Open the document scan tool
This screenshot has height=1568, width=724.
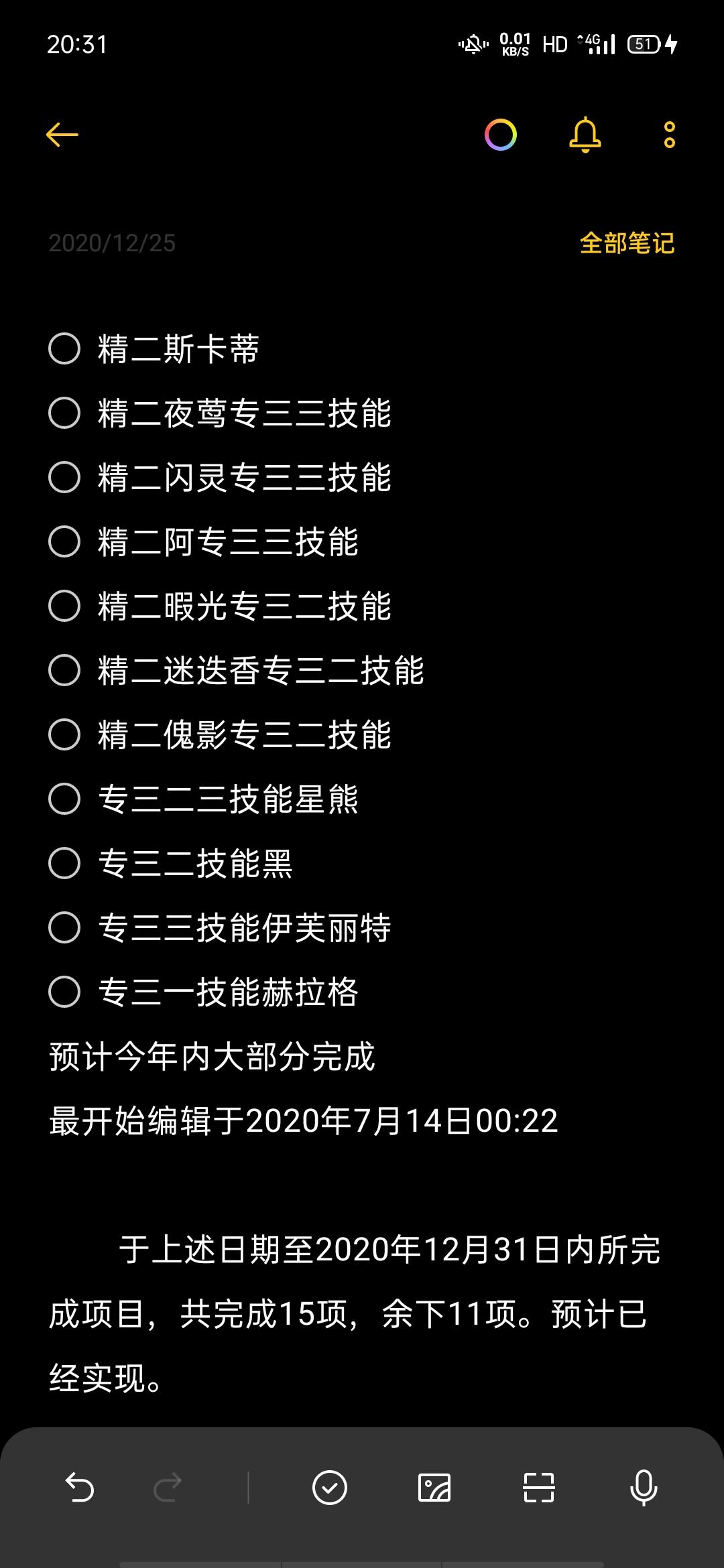click(x=539, y=1488)
